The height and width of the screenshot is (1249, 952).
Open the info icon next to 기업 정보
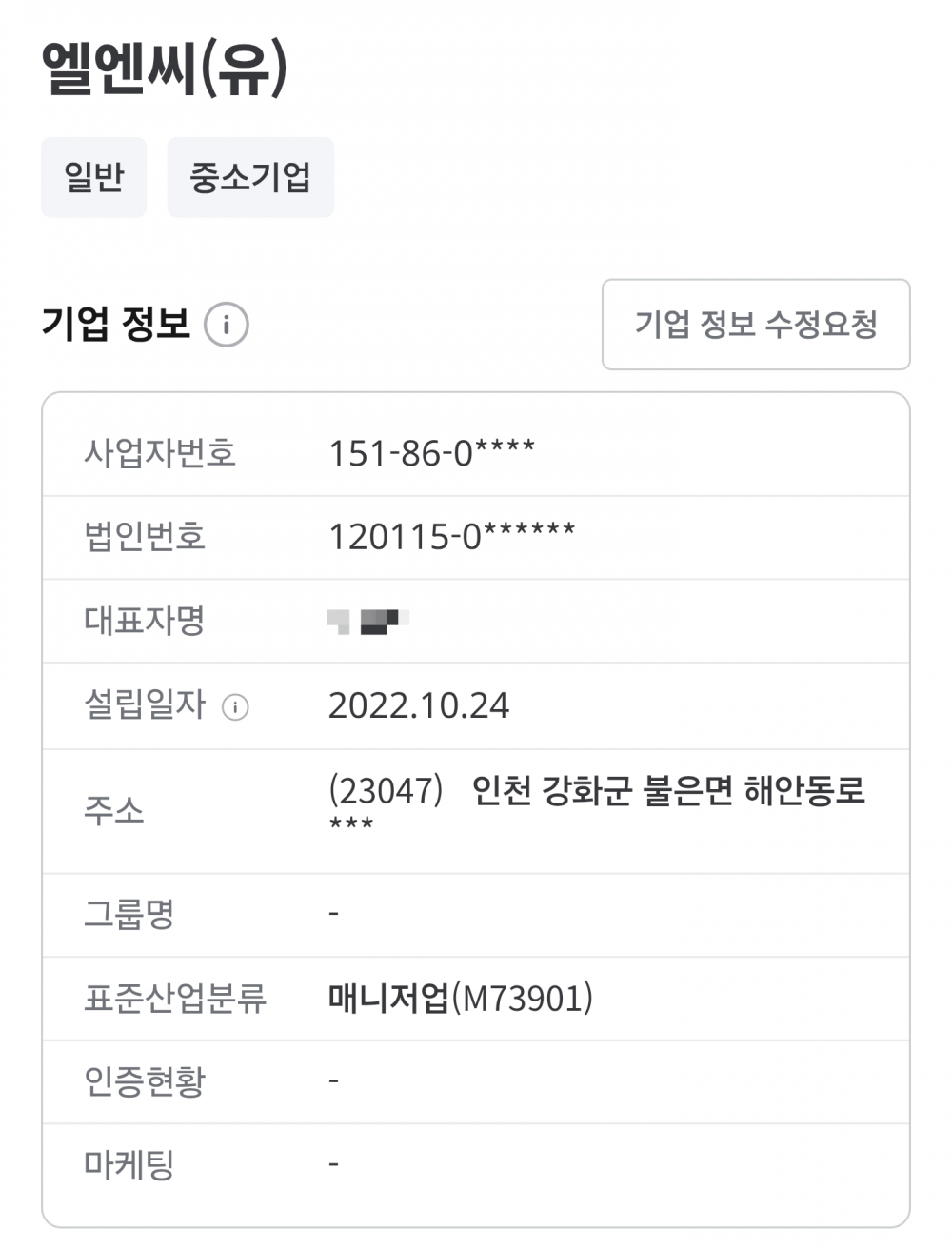[x=227, y=325]
